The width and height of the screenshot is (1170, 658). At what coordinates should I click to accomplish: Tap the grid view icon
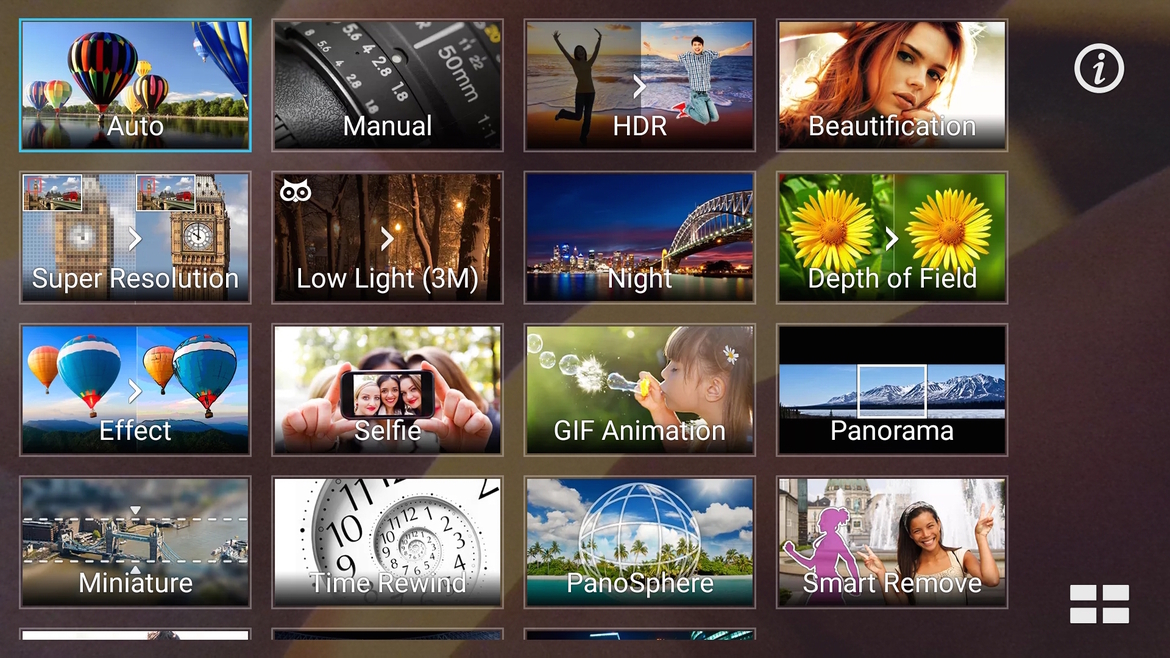[x=1099, y=604]
